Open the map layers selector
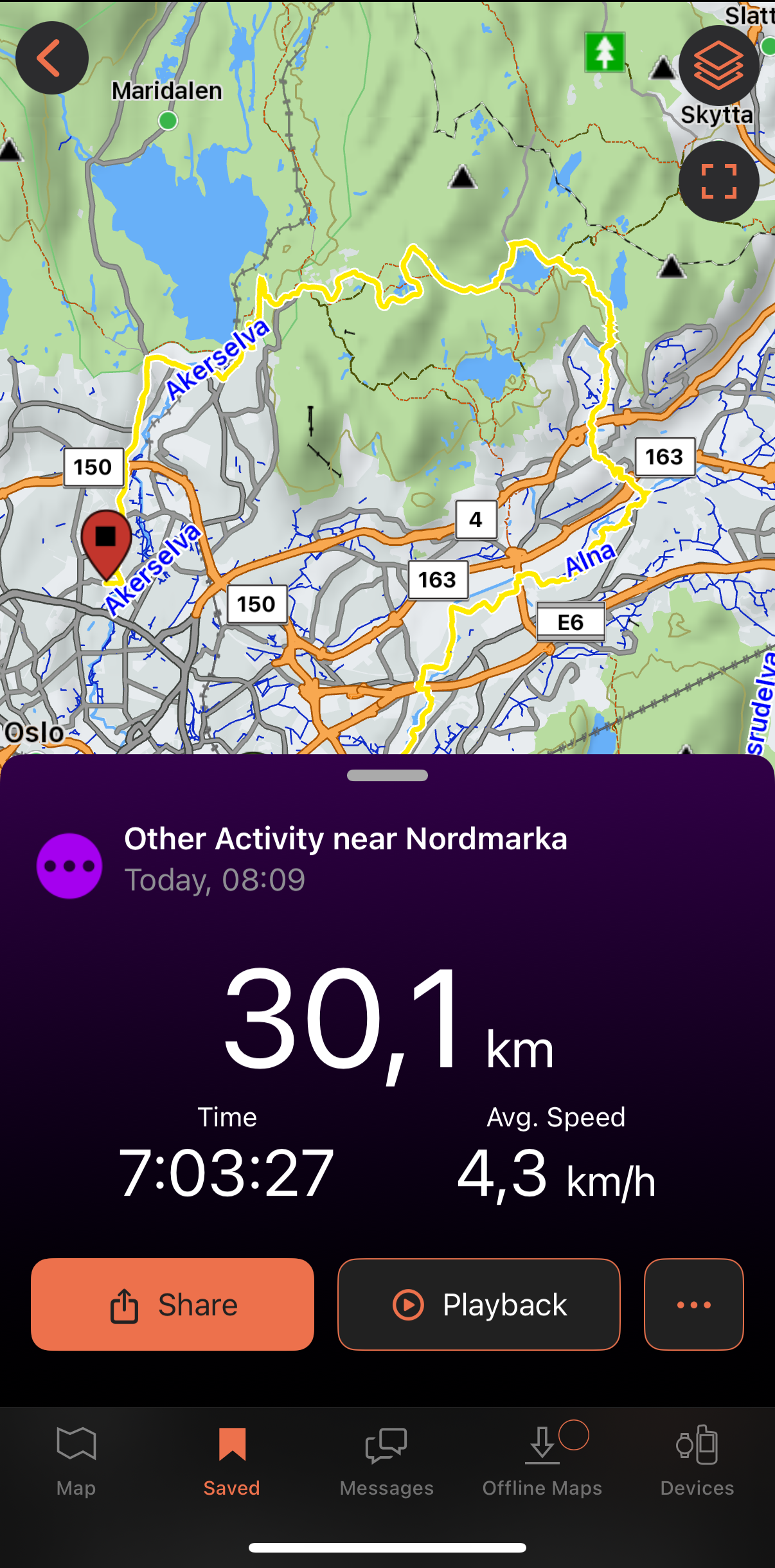Screen dimensions: 775x1568 click(x=718, y=66)
